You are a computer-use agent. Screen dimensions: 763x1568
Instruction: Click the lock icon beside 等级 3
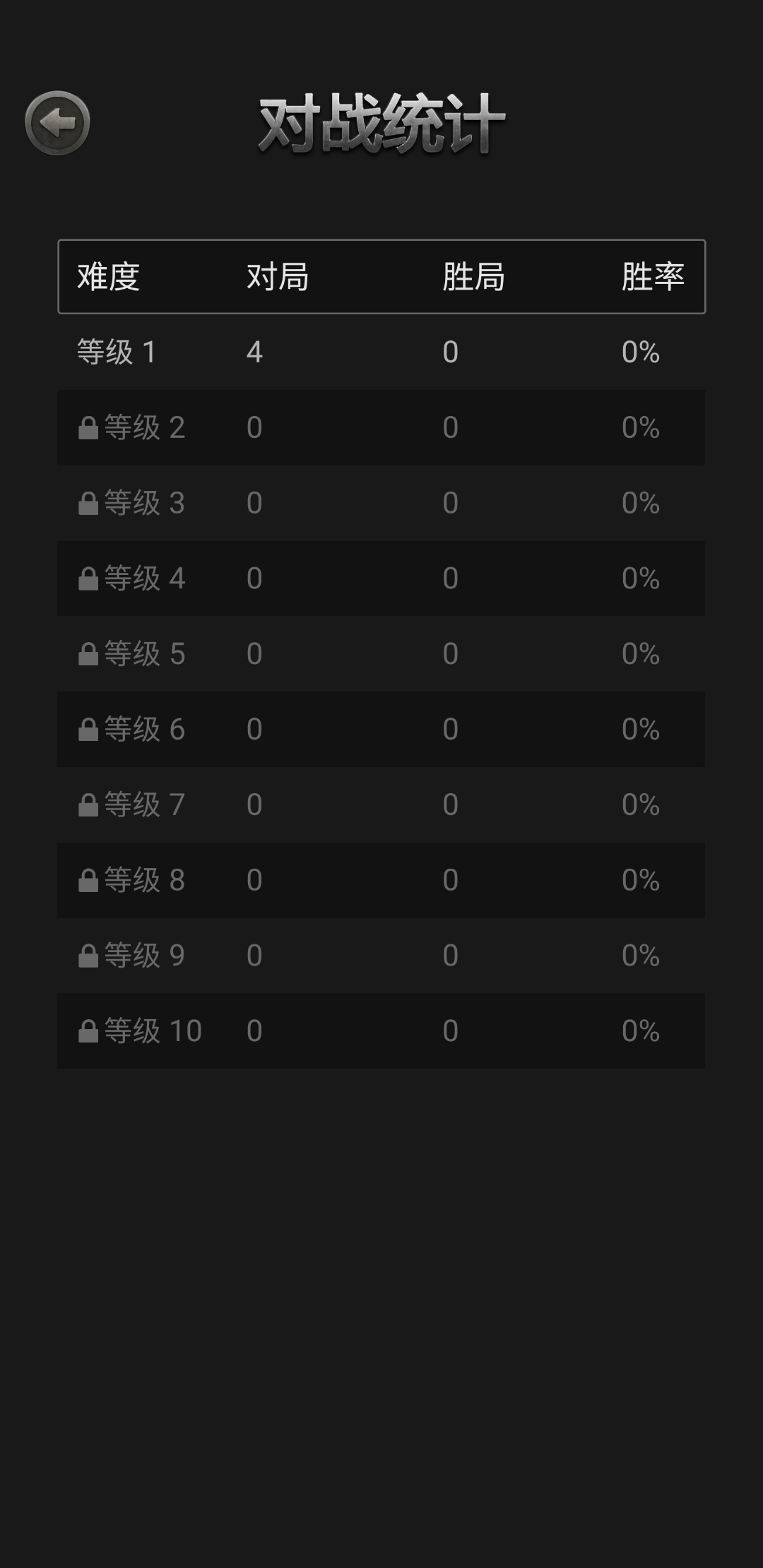(88, 503)
